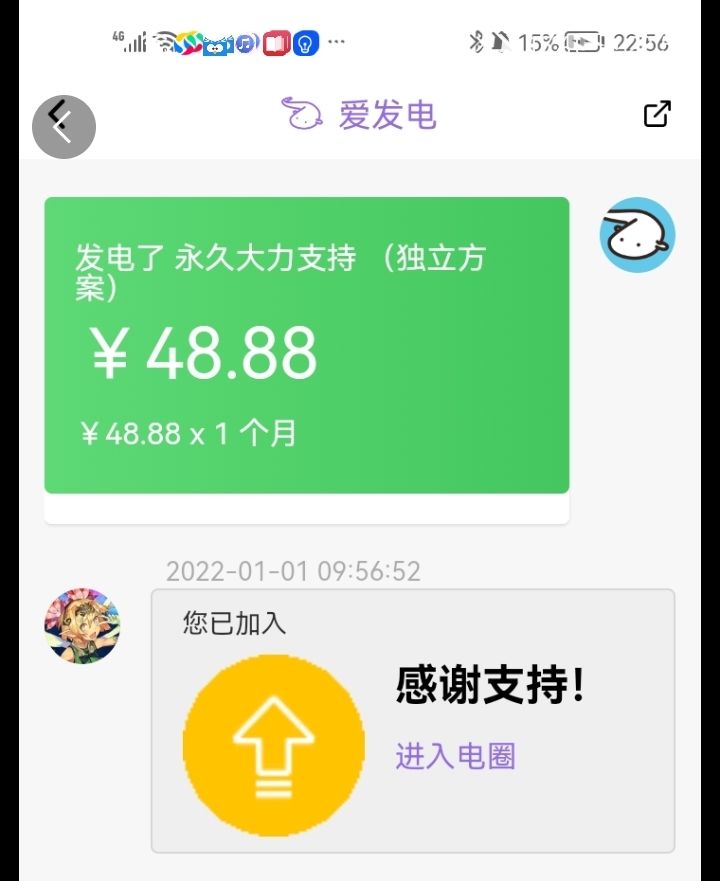This screenshot has width=720, height=881.
Task: Tap the Bluetooth icon in status bar
Action: click(478, 42)
